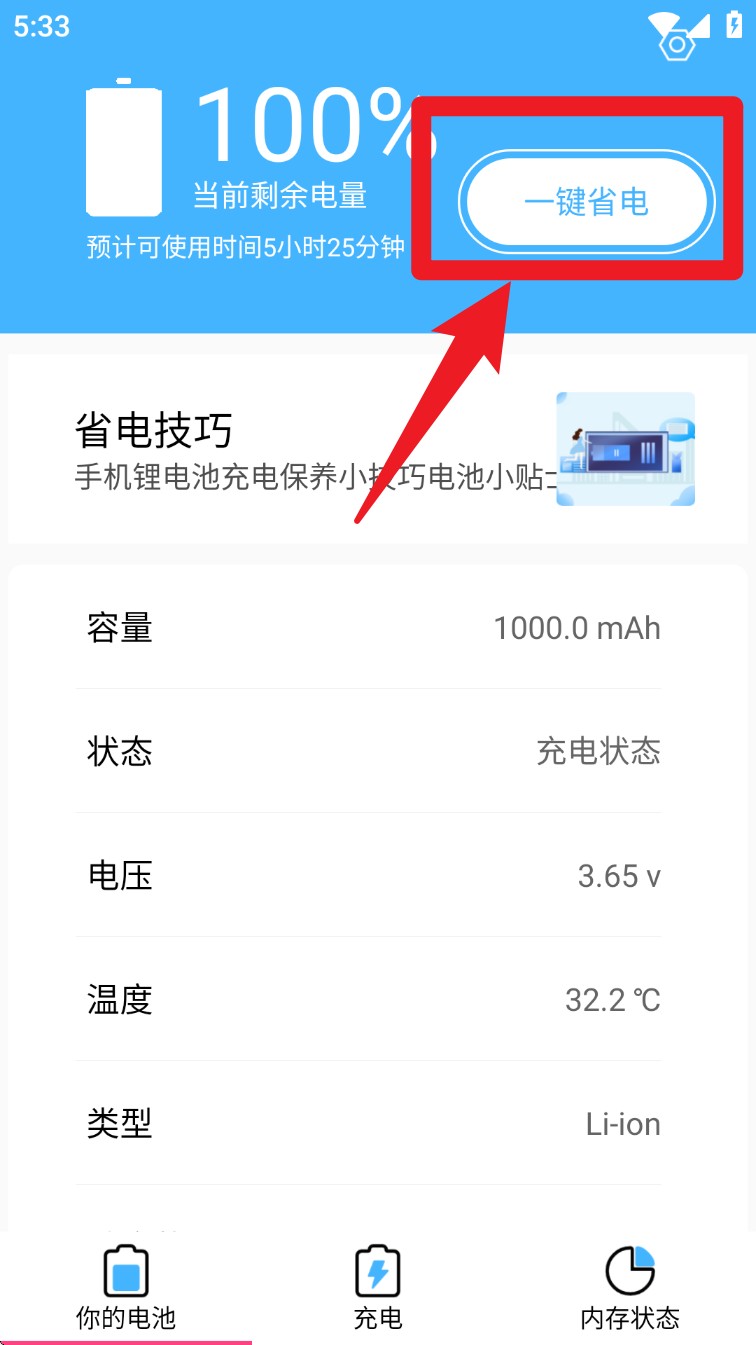Select the 温度 row showing 32.2 ℃

coord(377,1000)
